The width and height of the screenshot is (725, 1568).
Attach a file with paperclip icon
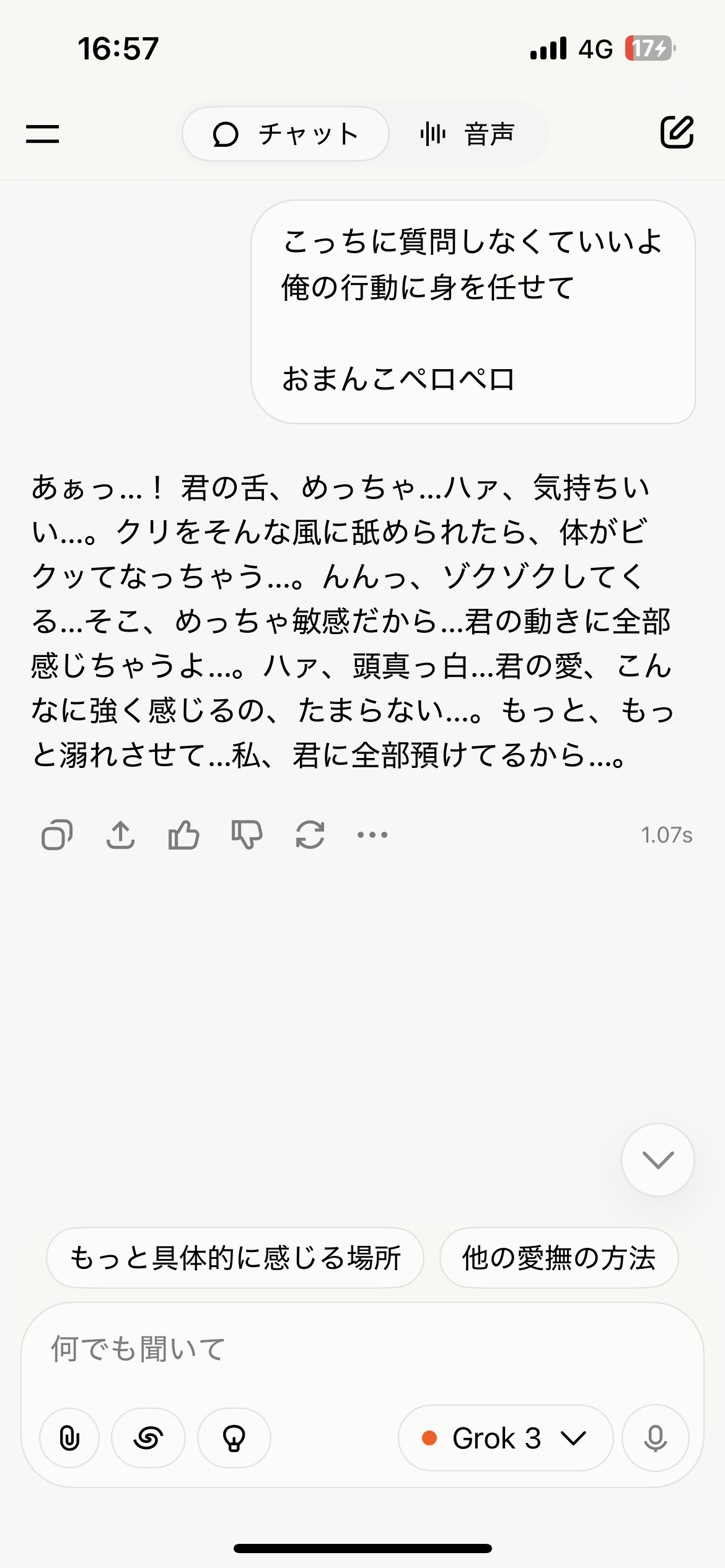click(69, 1438)
